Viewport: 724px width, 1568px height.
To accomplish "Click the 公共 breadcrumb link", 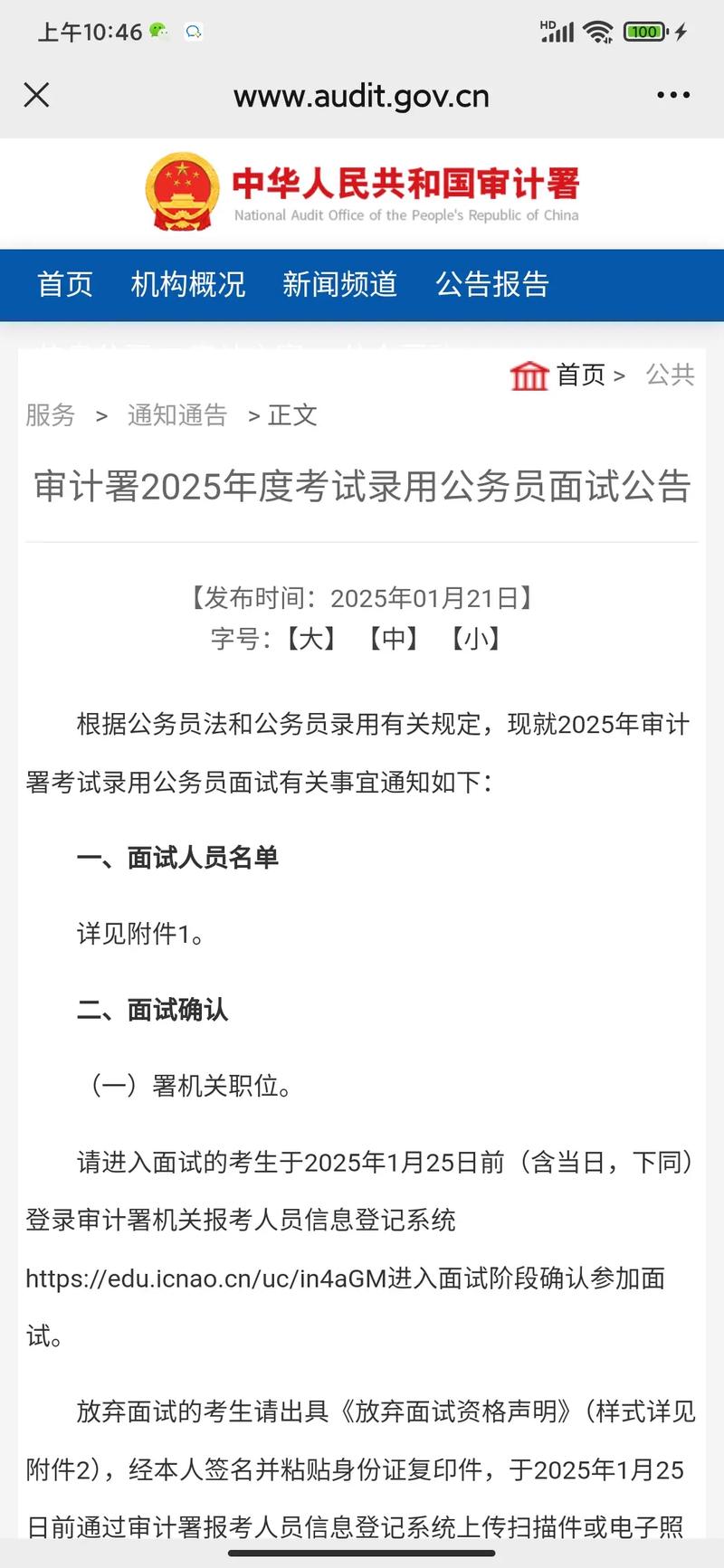I will pyautogui.click(x=671, y=375).
